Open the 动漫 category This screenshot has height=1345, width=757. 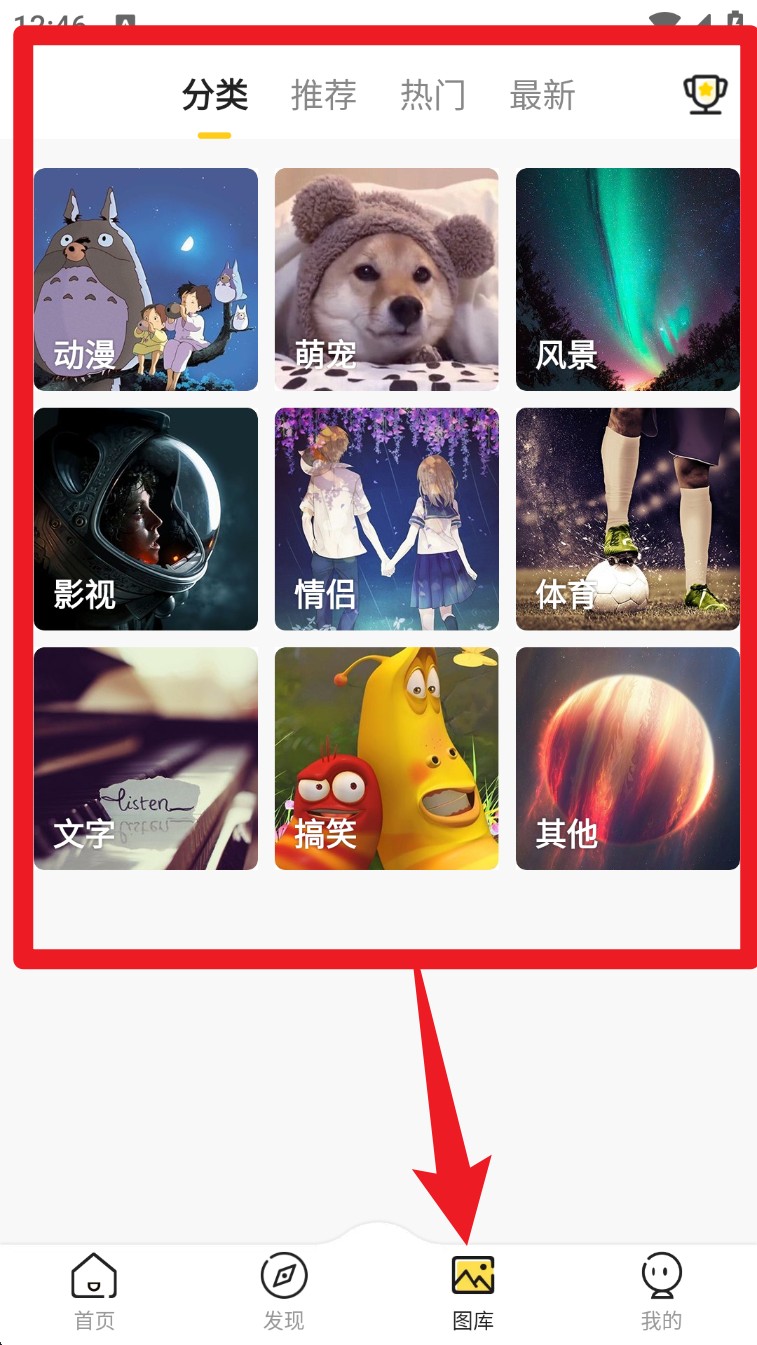146,279
